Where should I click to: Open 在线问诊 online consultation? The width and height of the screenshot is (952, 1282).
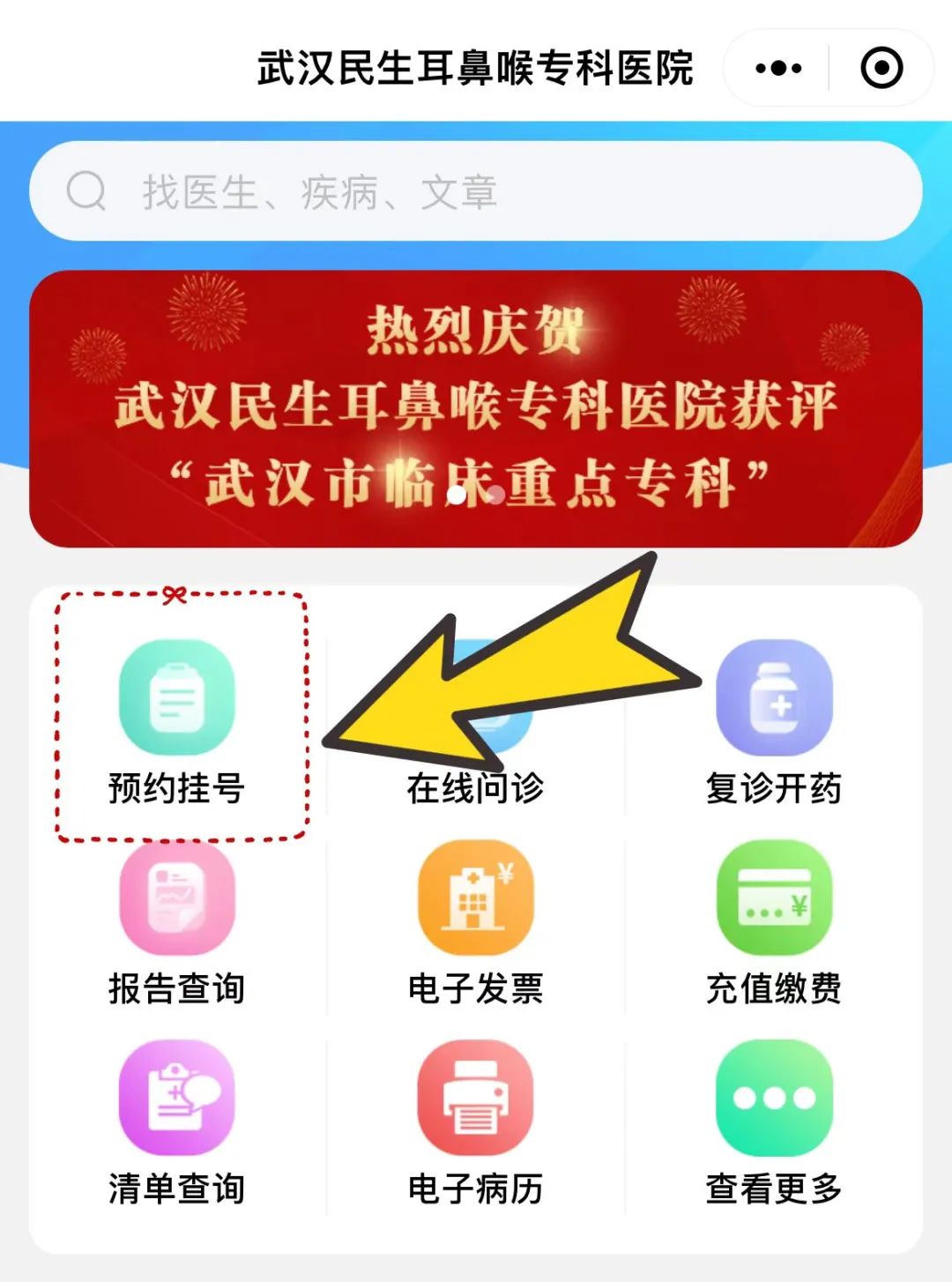coord(475,785)
